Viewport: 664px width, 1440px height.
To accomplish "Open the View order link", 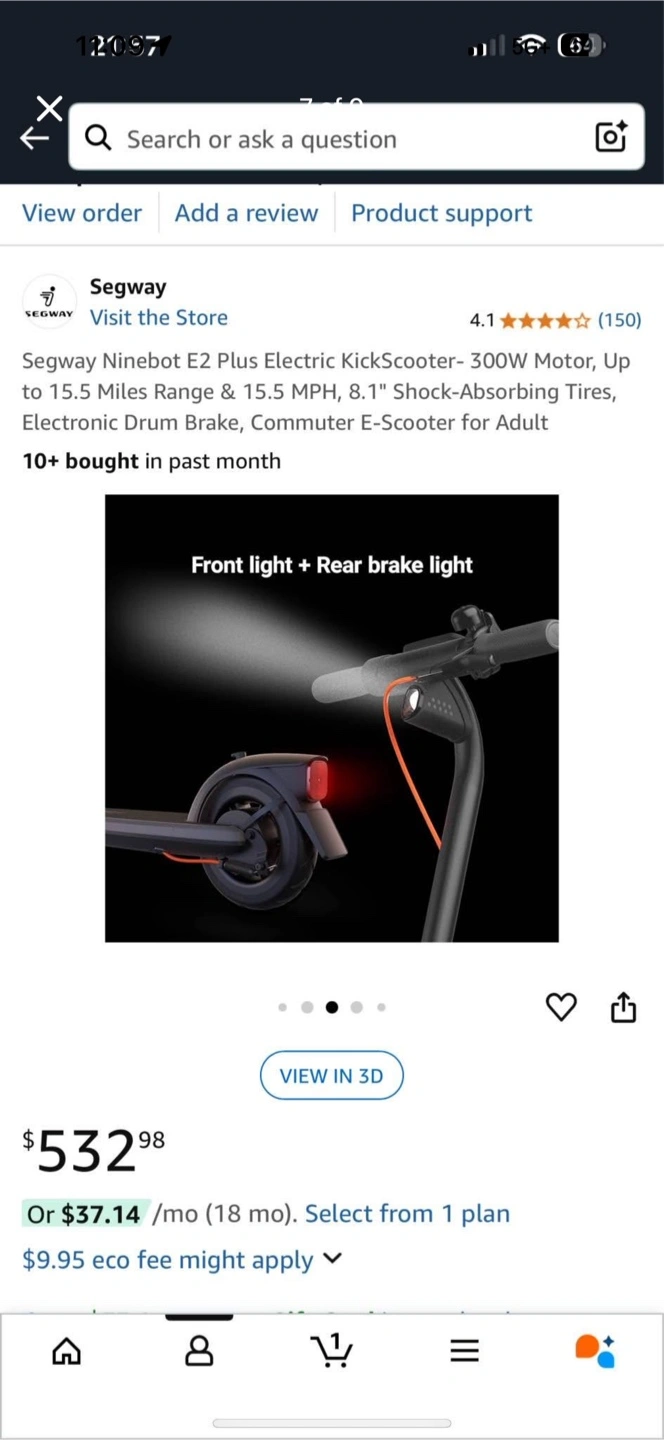I will (x=82, y=213).
